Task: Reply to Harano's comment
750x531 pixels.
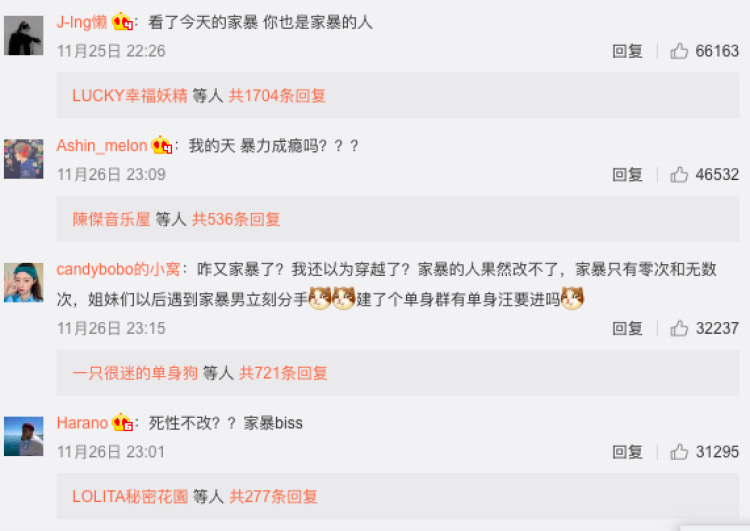Action: [x=627, y=451]
